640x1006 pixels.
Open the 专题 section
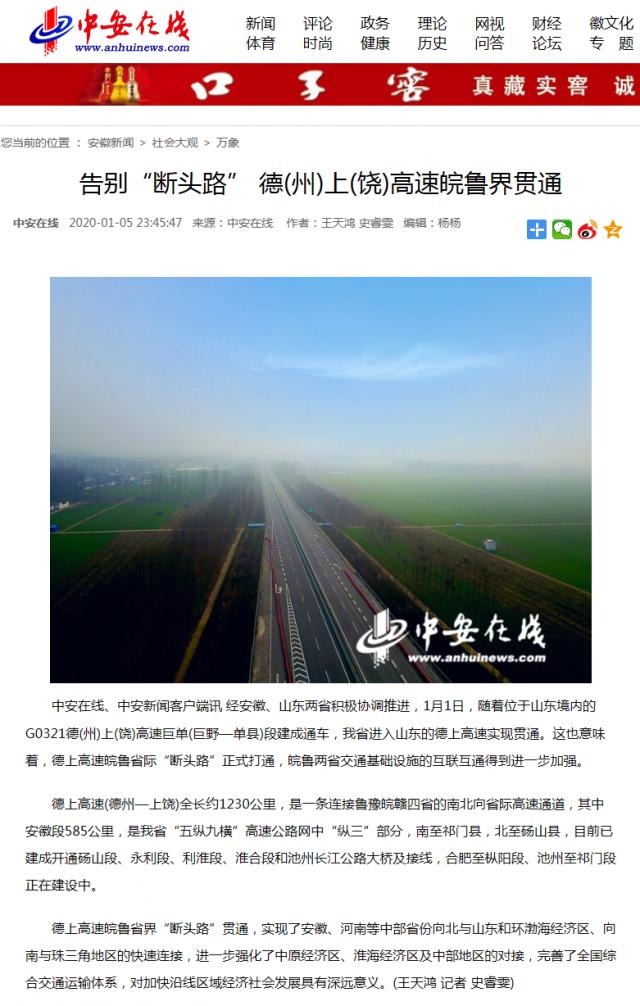point(611,43)
